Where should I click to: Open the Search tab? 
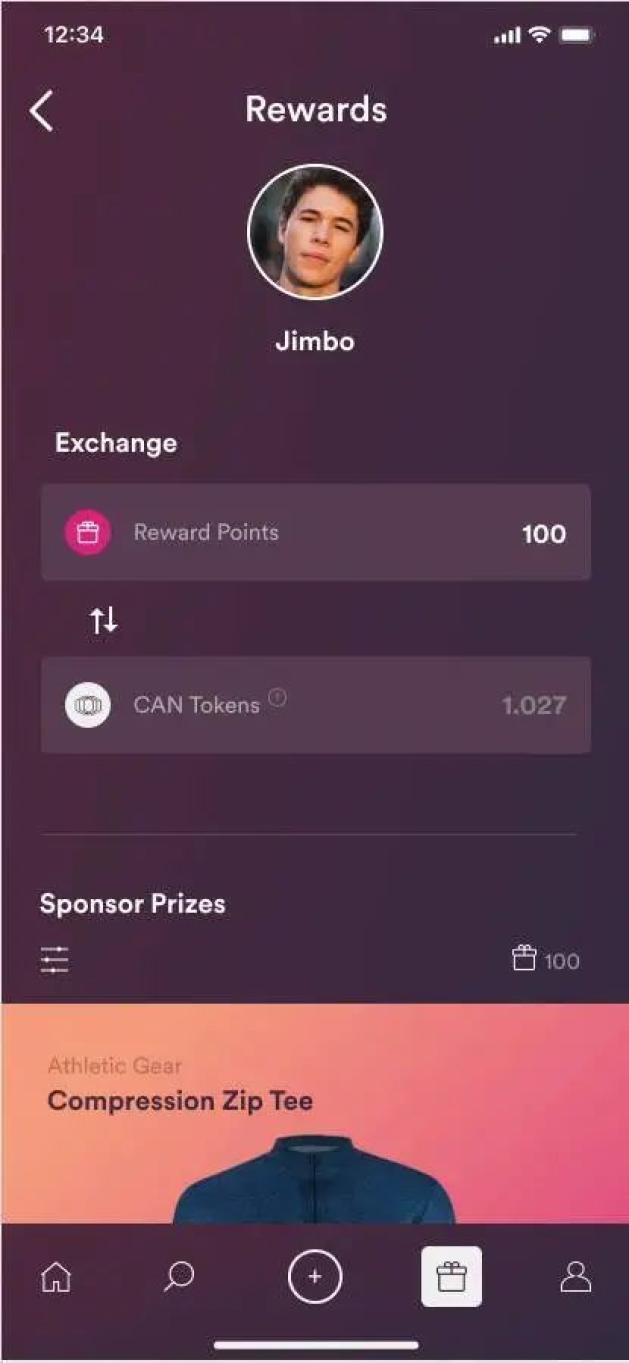[180, 1277]
